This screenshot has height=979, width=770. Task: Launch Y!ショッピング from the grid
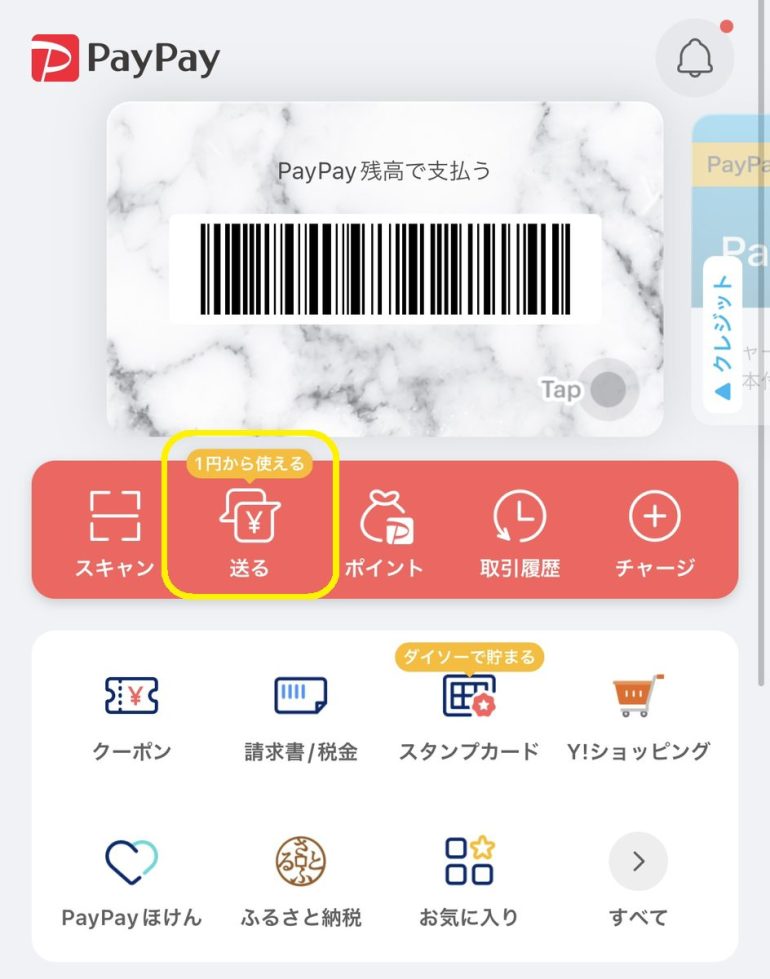coord(638,712)
